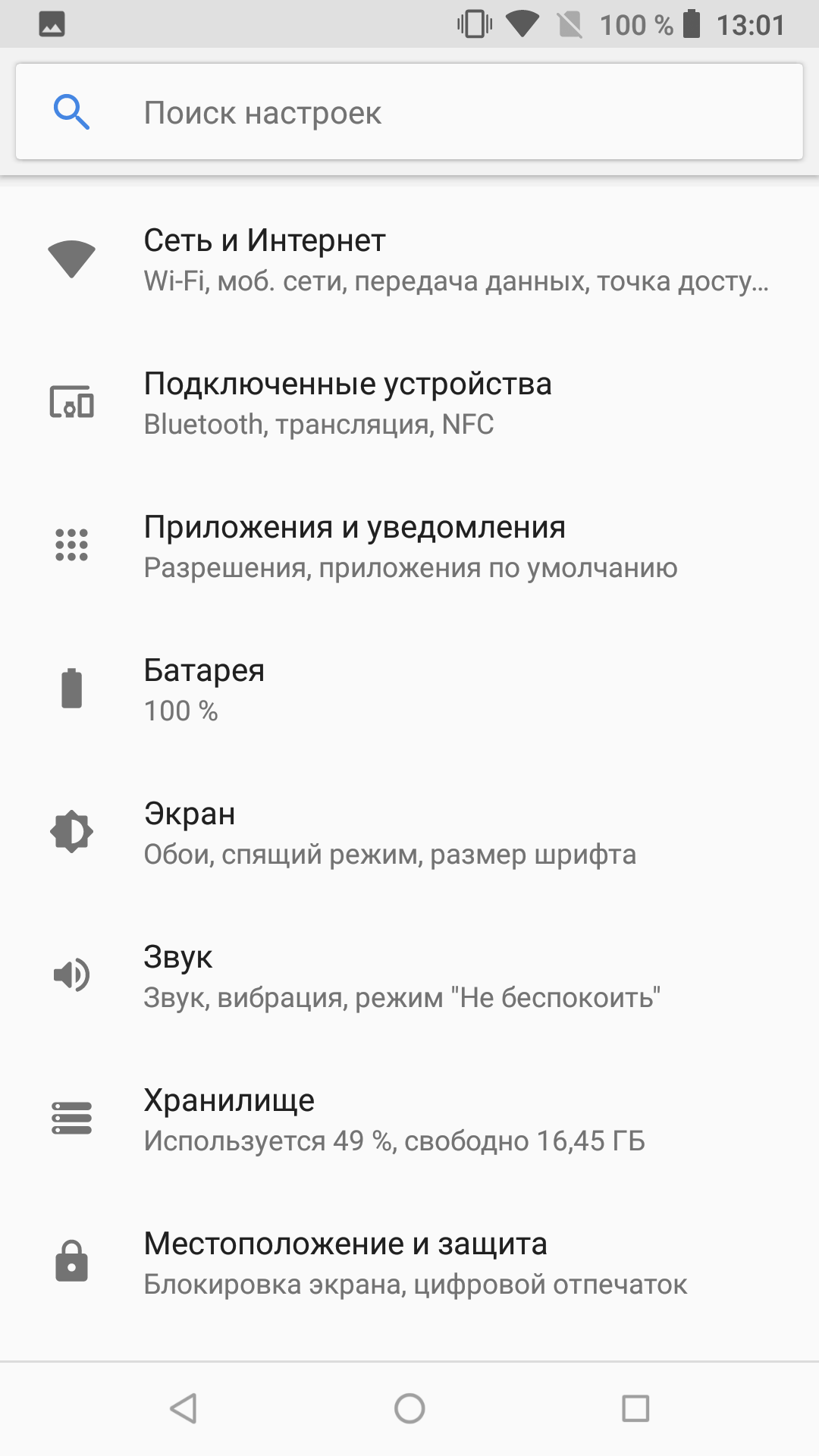Viewport: 819px width, 1456px height.
Task: Open Приложения и уведомления
Action: click(x=409, y=547)
